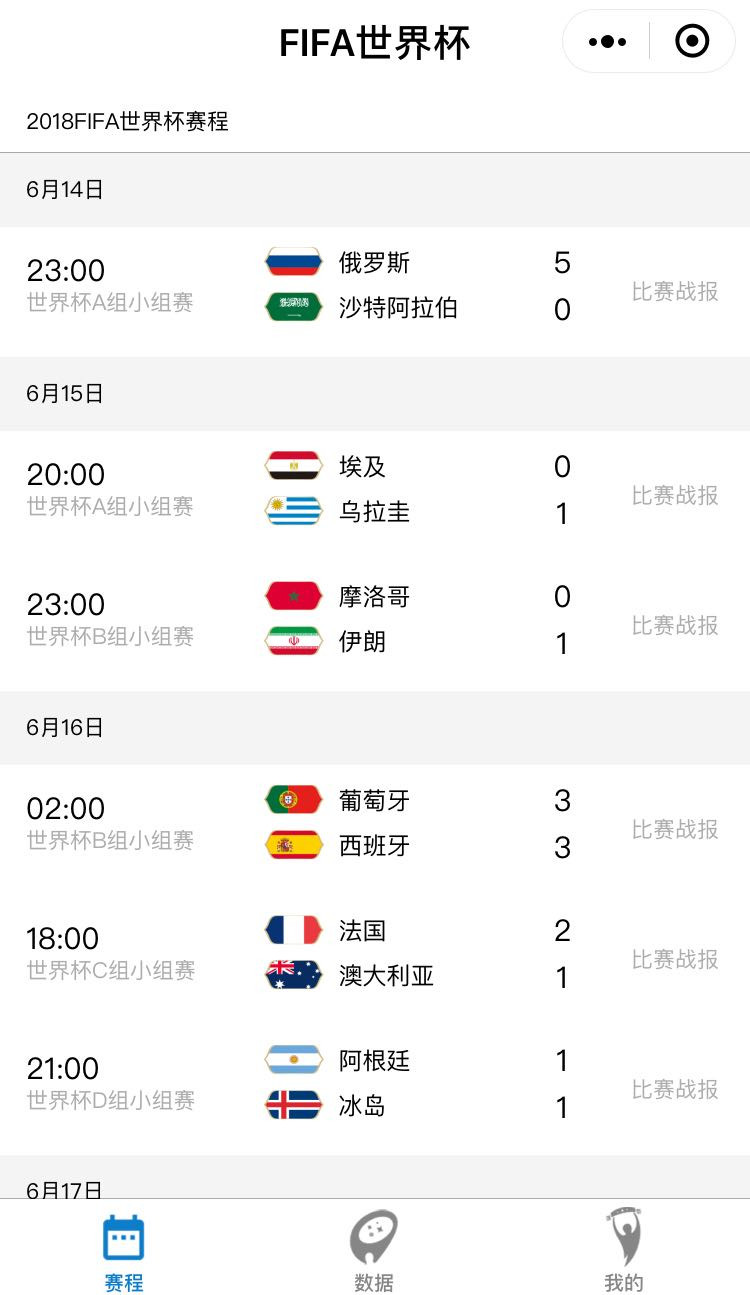View 比赛战报 for 埃及 vs 乌拉圭
The width and height of the screenshot is (750, 1295).
(x=675, y=495)
